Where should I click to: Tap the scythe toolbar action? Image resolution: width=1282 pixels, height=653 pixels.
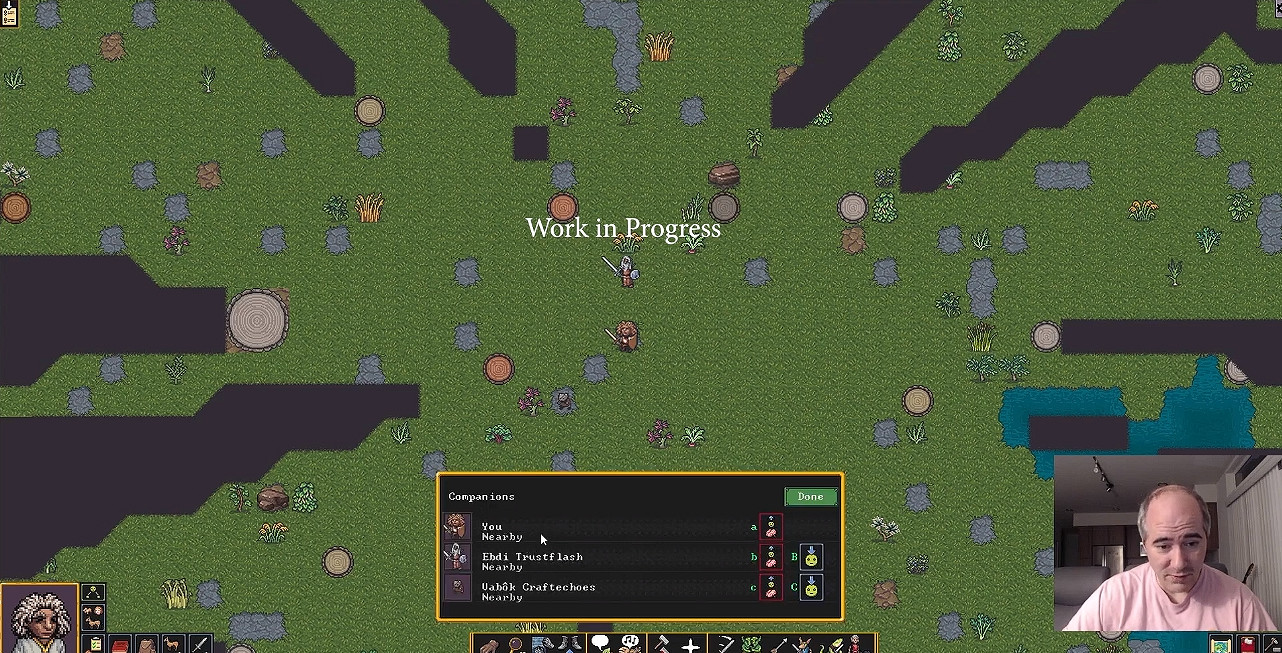pyautogui.click(x=724, y=645)
